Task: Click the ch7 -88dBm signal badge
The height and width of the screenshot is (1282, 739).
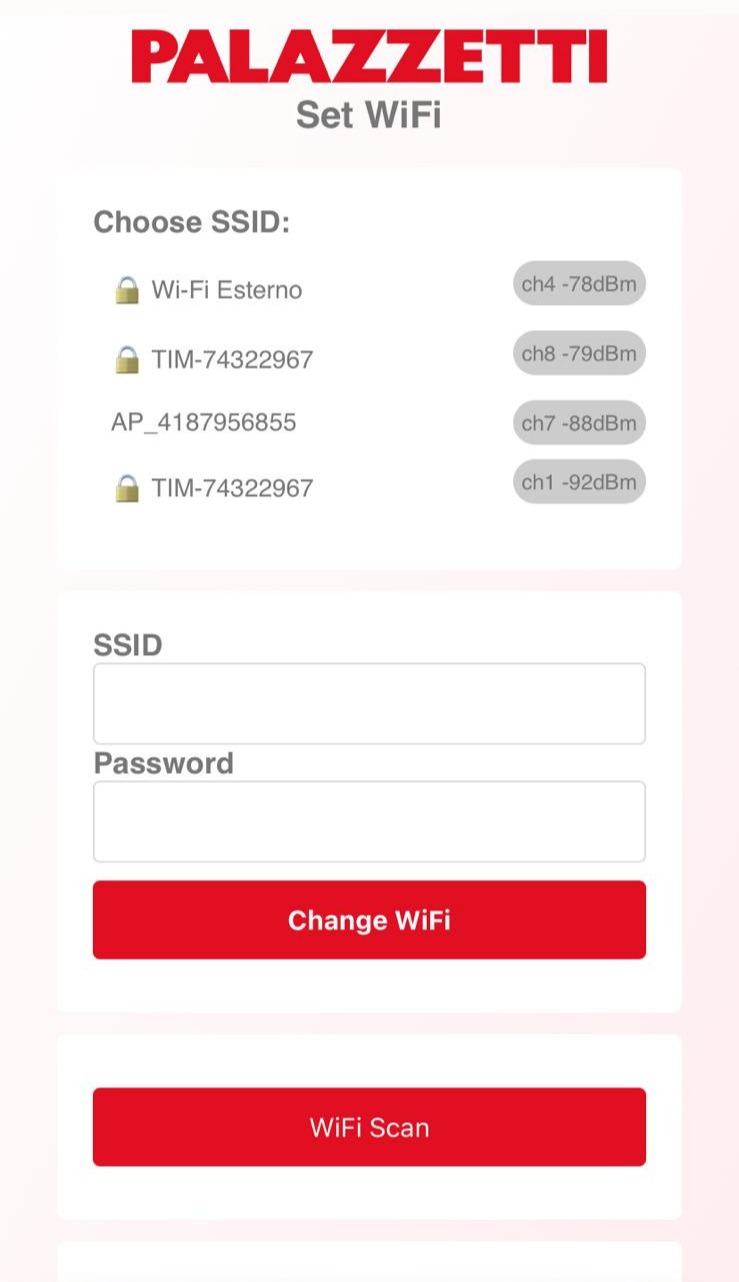Action: tap(578, 422)
